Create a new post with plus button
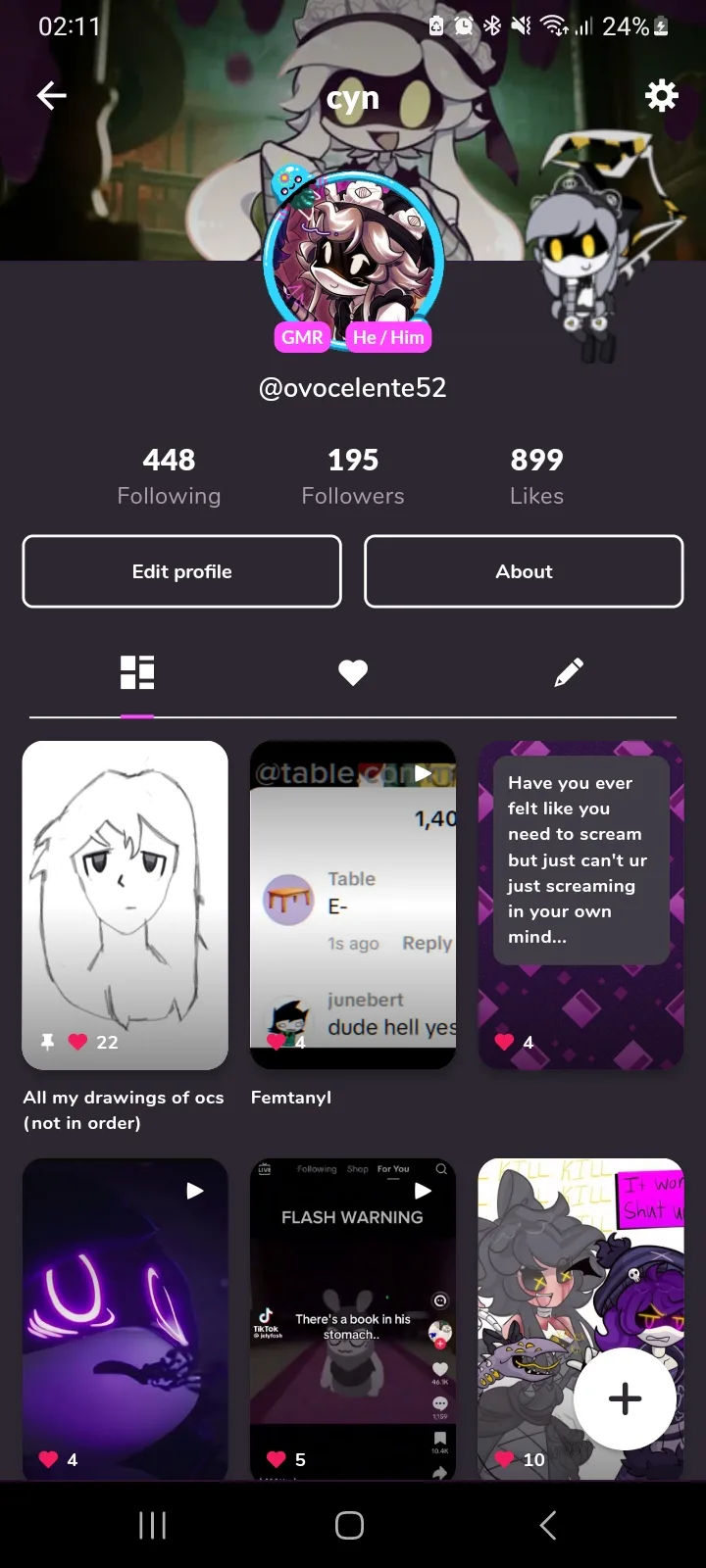706x1568 pixels. 625,1398
